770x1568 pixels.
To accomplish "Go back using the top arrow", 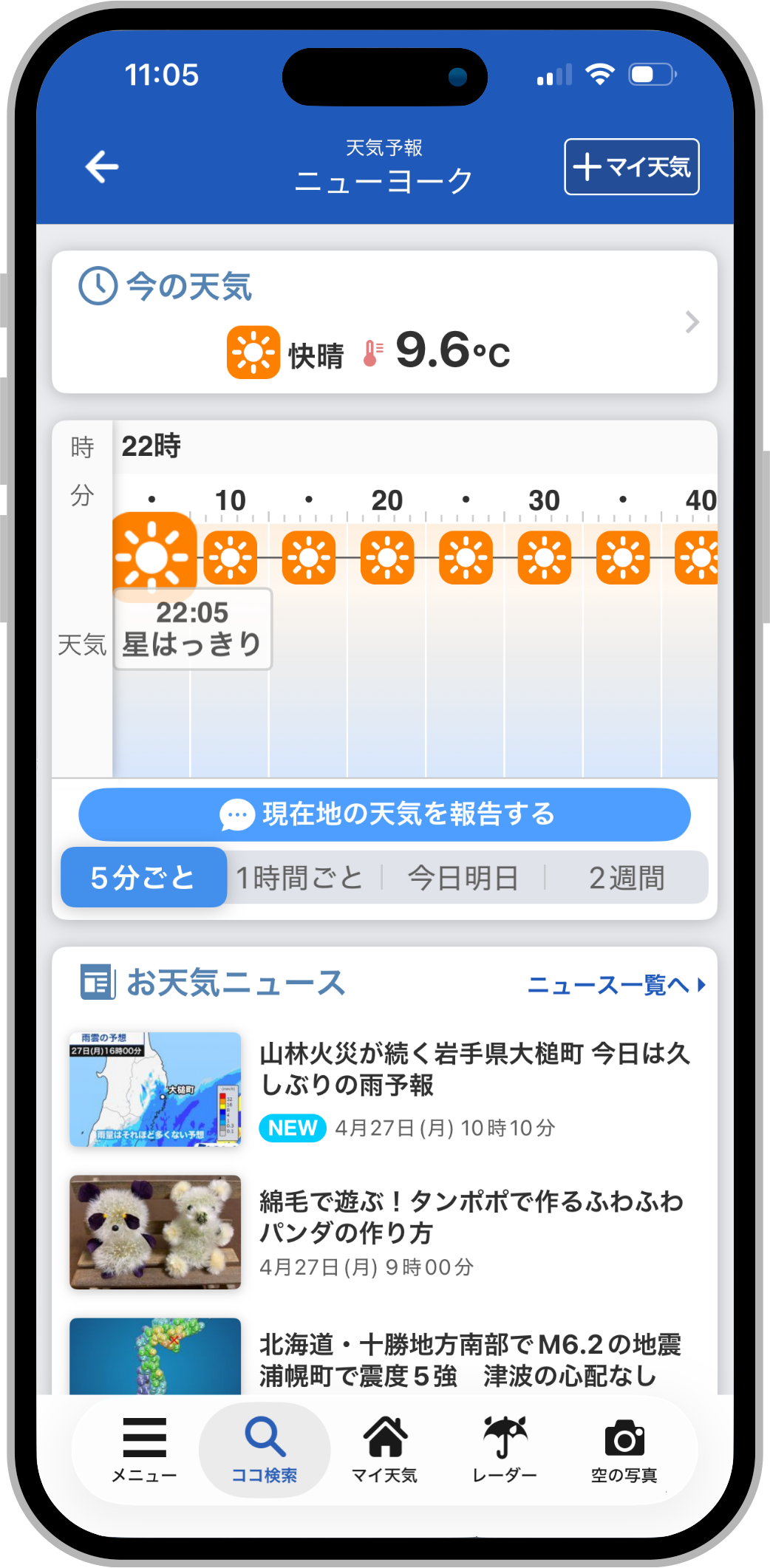I will (x=102, y=167).
